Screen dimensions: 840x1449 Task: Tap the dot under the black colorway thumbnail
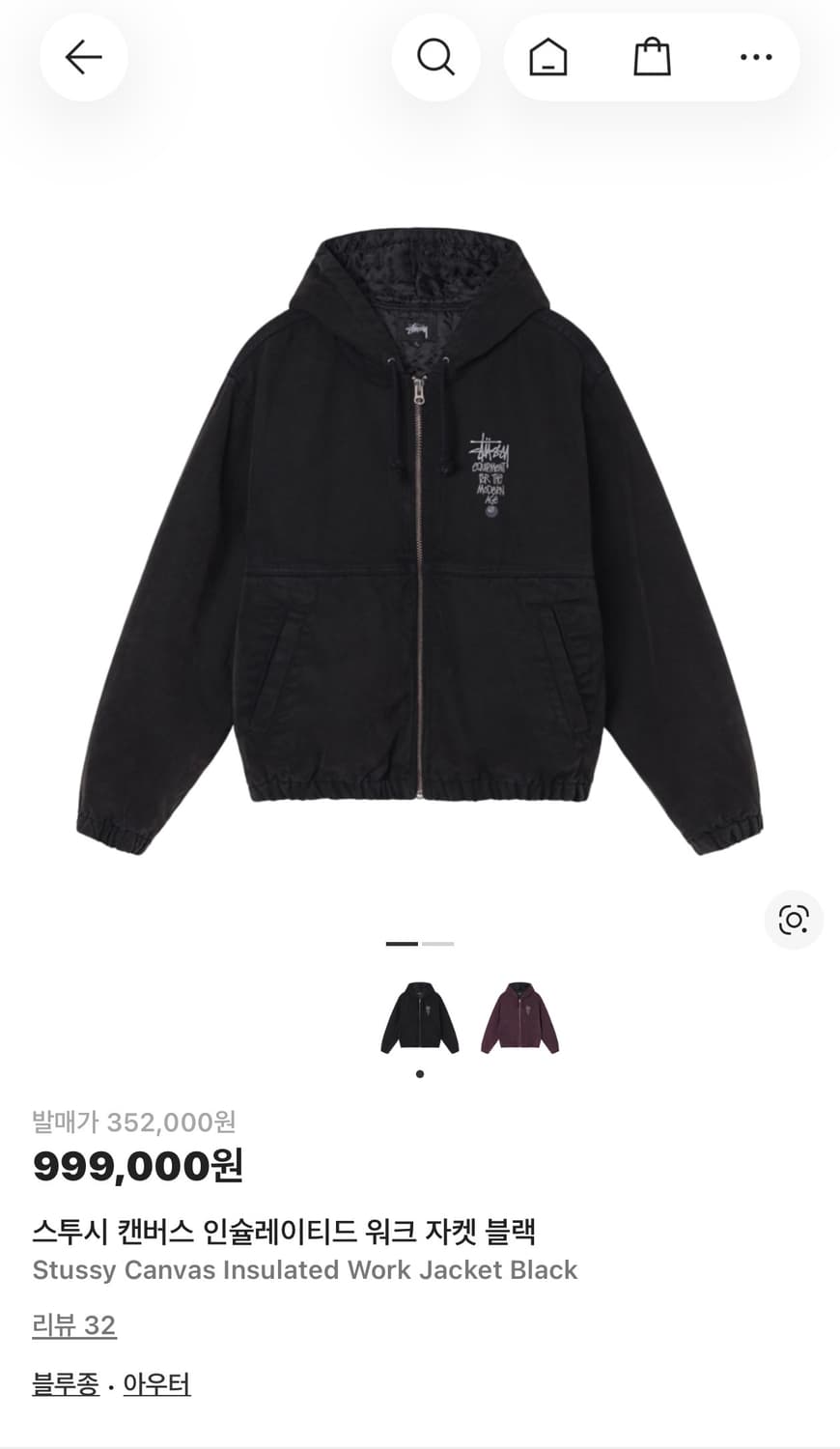pos(419,1072)
